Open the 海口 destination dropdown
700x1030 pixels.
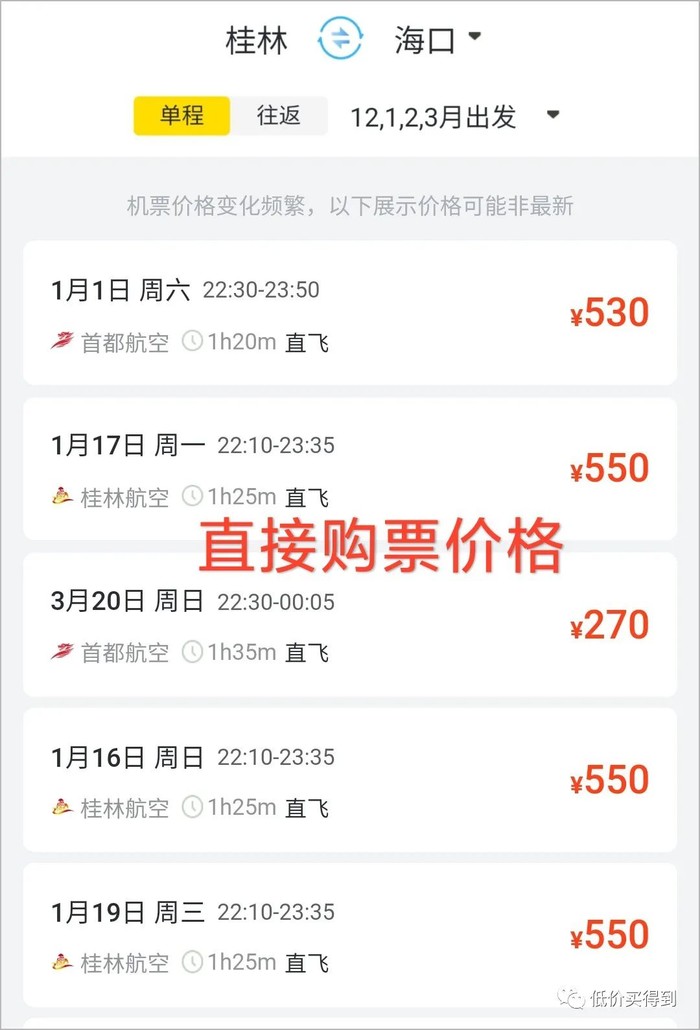(x=438, y=41)
